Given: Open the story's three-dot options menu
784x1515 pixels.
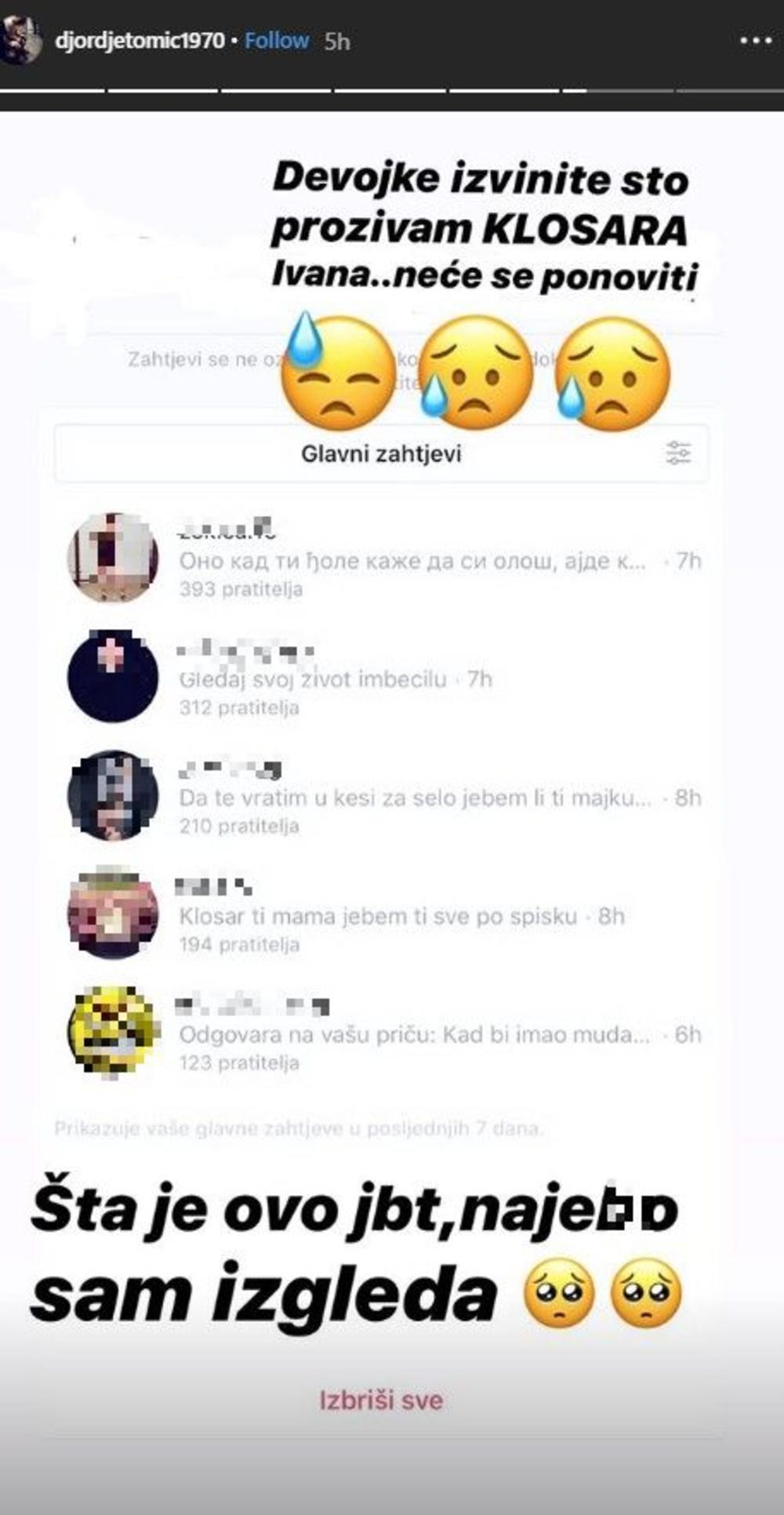Looking at the screenshot, I should [756, 41].
